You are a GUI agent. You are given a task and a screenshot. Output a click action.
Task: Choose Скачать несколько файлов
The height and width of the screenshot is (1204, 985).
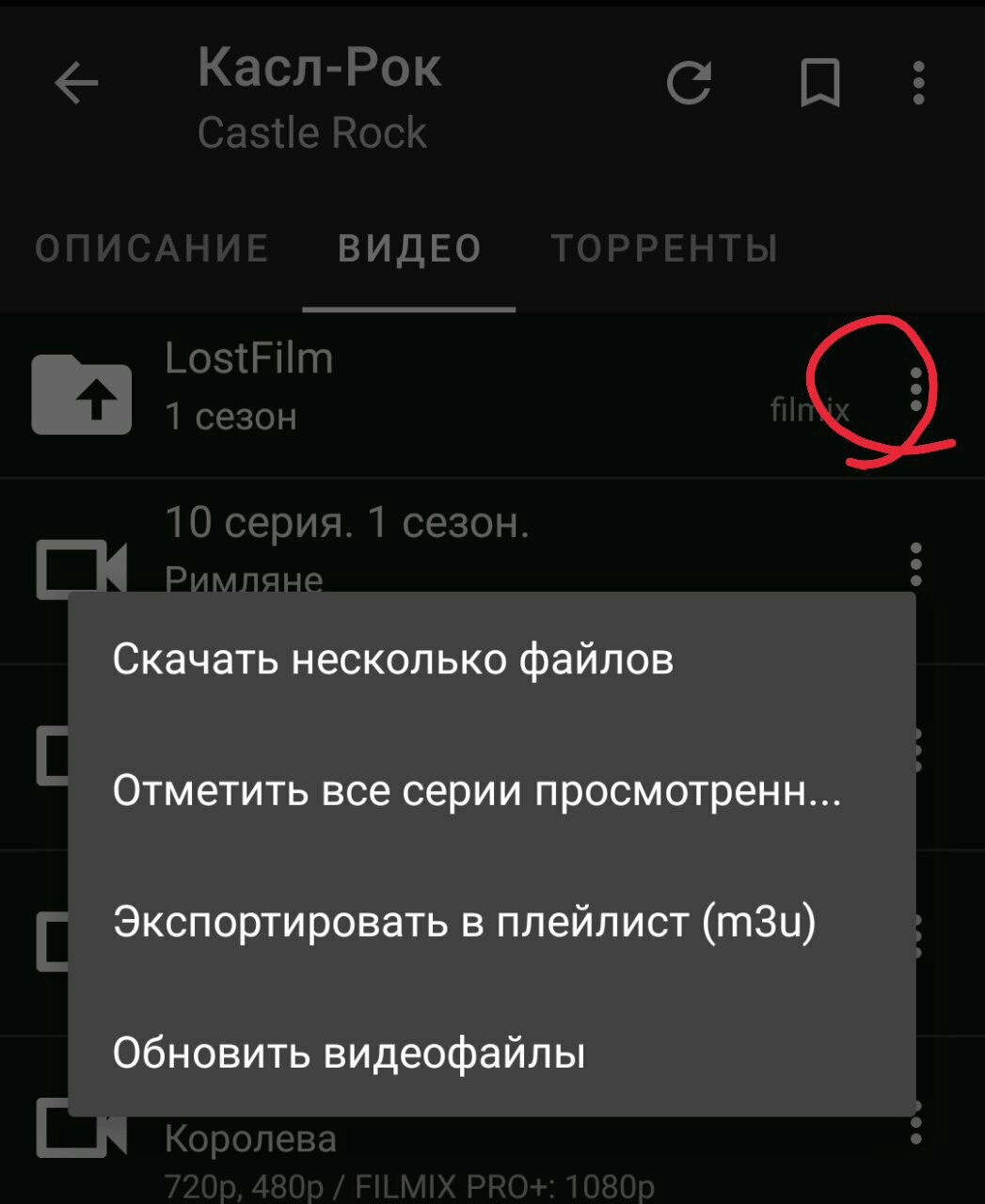point(393,659)
